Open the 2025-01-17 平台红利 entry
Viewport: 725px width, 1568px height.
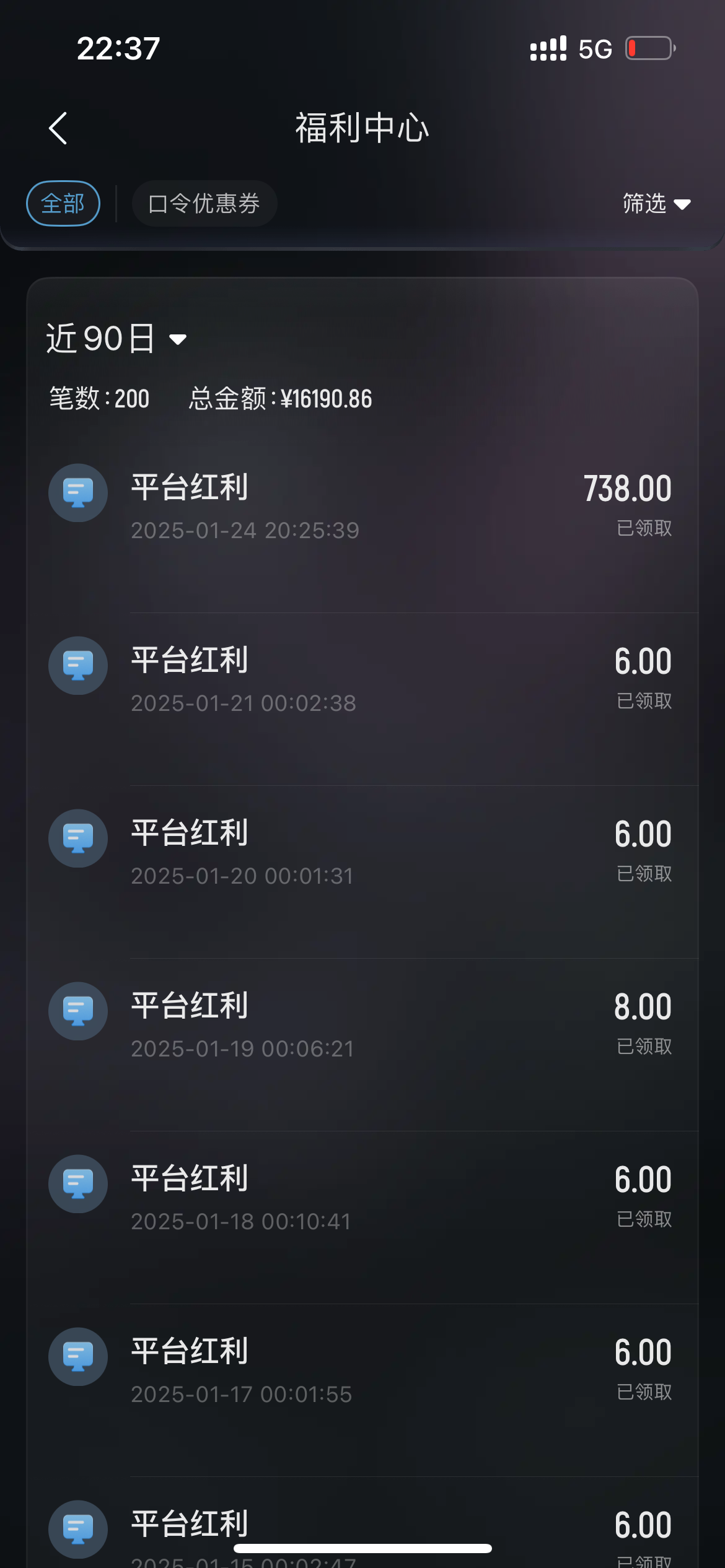tap(362, 1391)
